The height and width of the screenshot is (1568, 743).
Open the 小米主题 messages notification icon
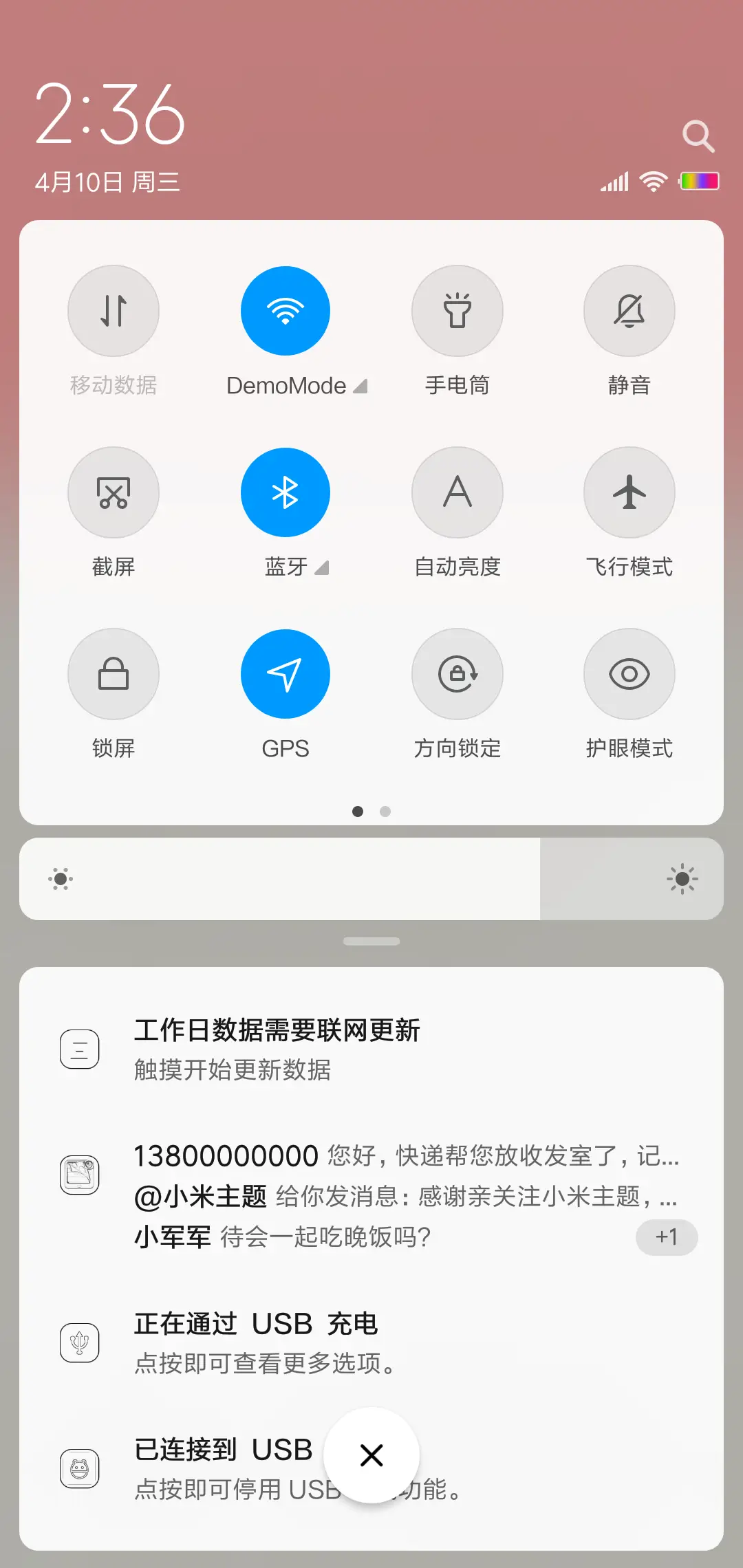tap(80, 1174)
